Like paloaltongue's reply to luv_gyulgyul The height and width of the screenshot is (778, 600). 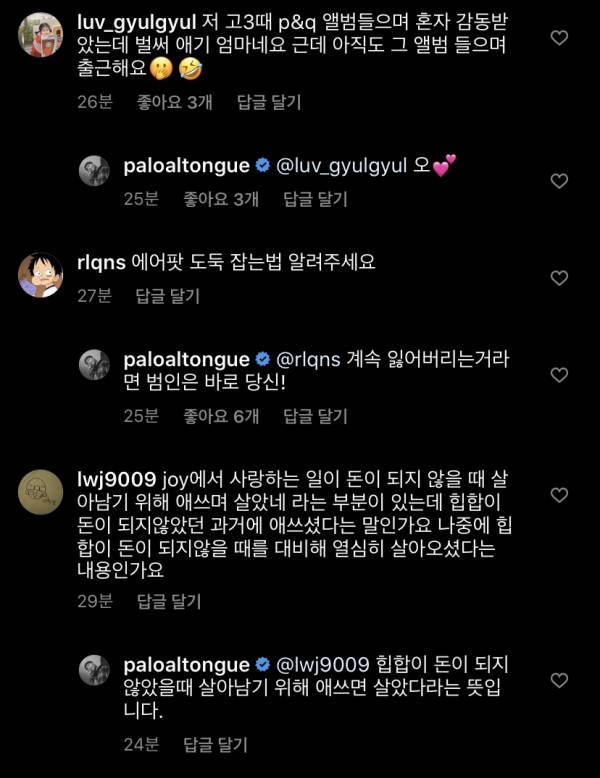pos(560,181)
